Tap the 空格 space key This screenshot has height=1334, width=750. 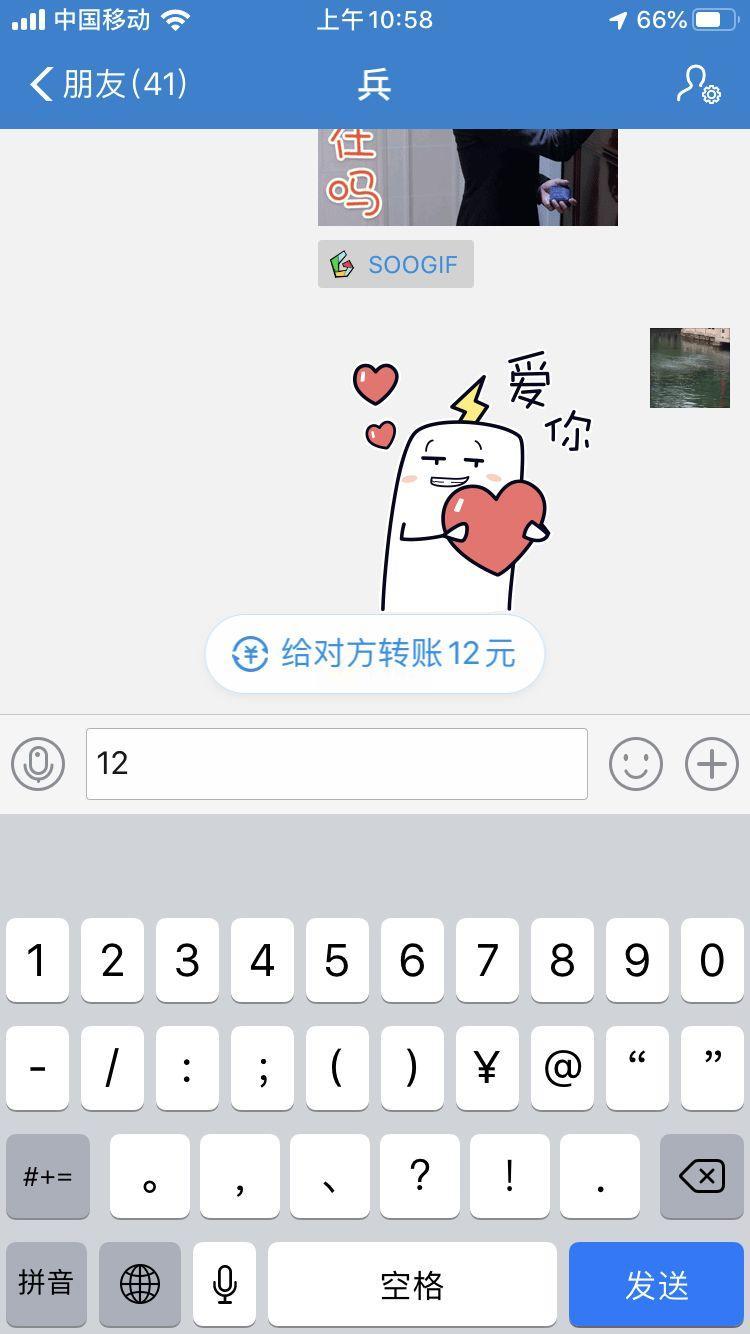click(x=412, y=1284)
